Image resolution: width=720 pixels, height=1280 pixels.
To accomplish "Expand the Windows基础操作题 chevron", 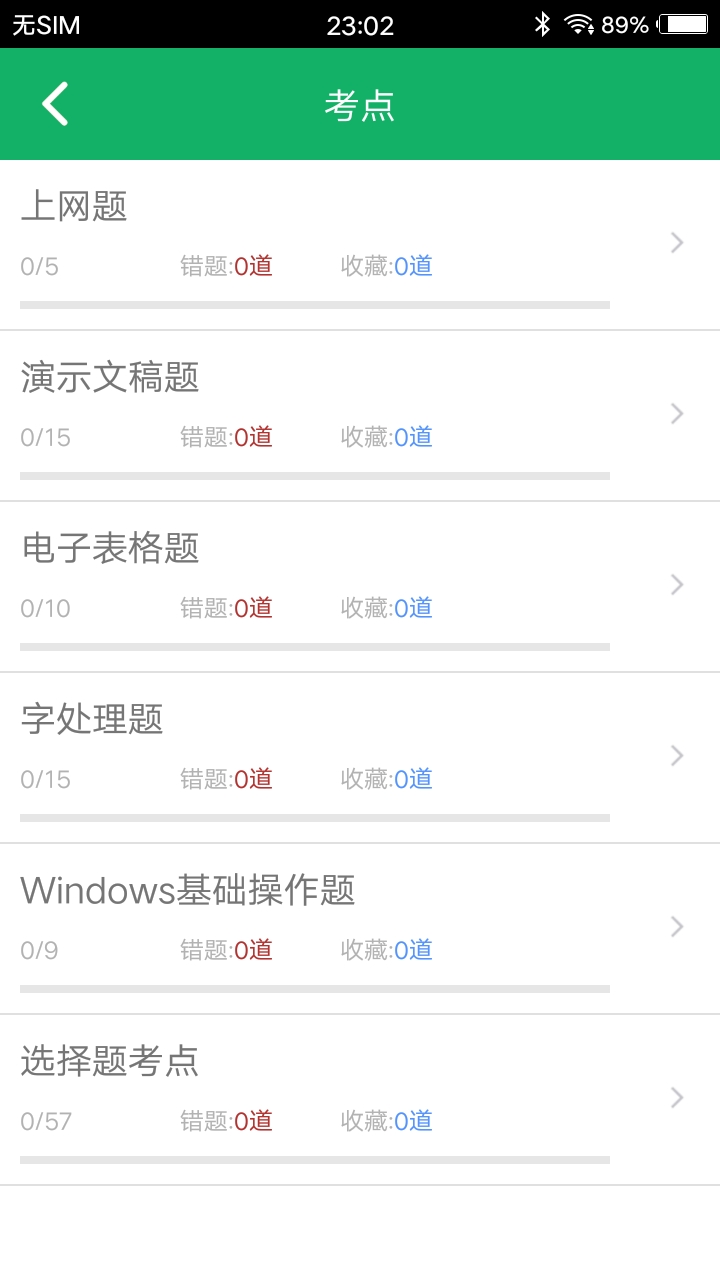I will click(676, 927).
